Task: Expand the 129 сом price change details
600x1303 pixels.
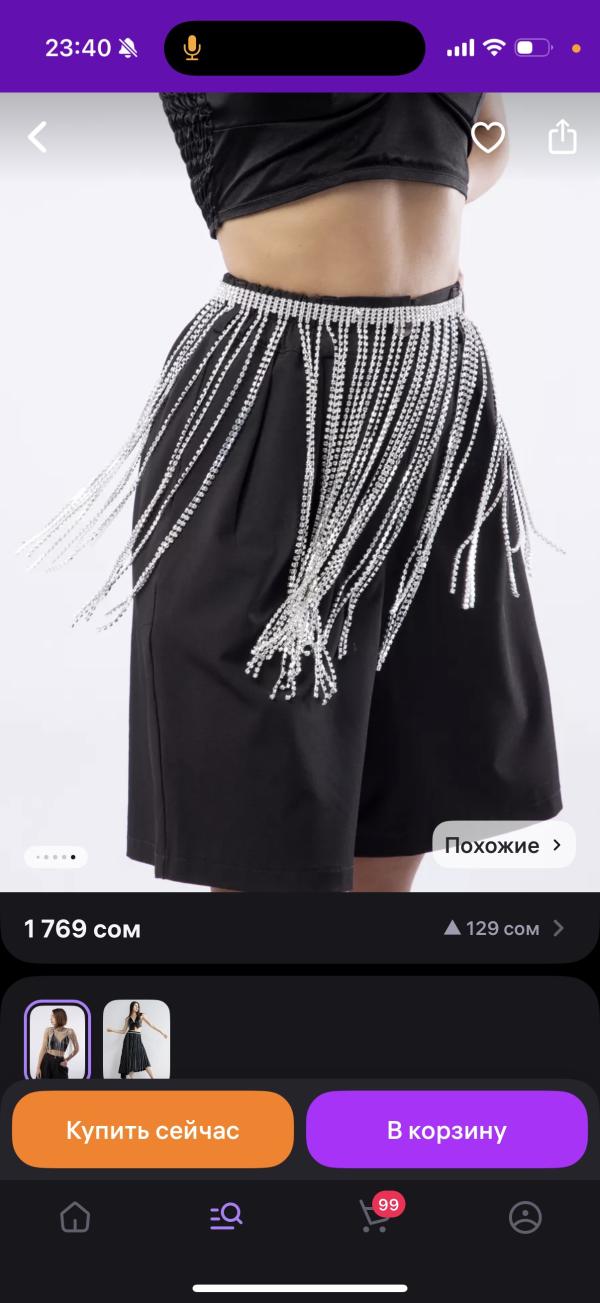Action: pos(505,928)
